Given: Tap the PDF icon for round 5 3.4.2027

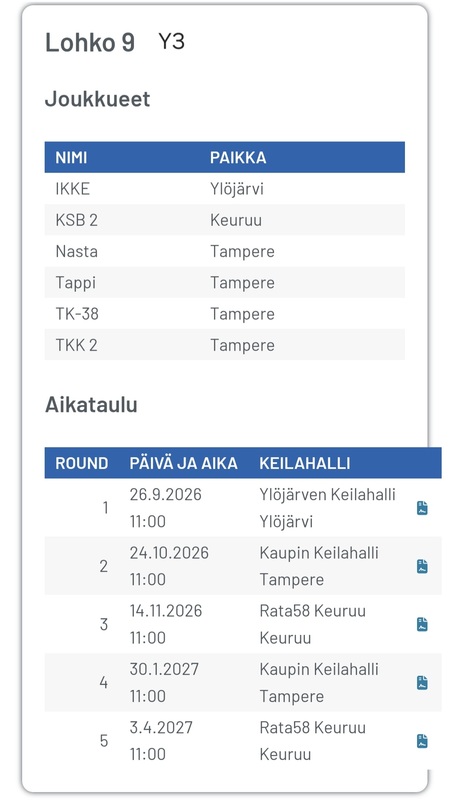Looking at the screenshot, I should coord(422,741).
